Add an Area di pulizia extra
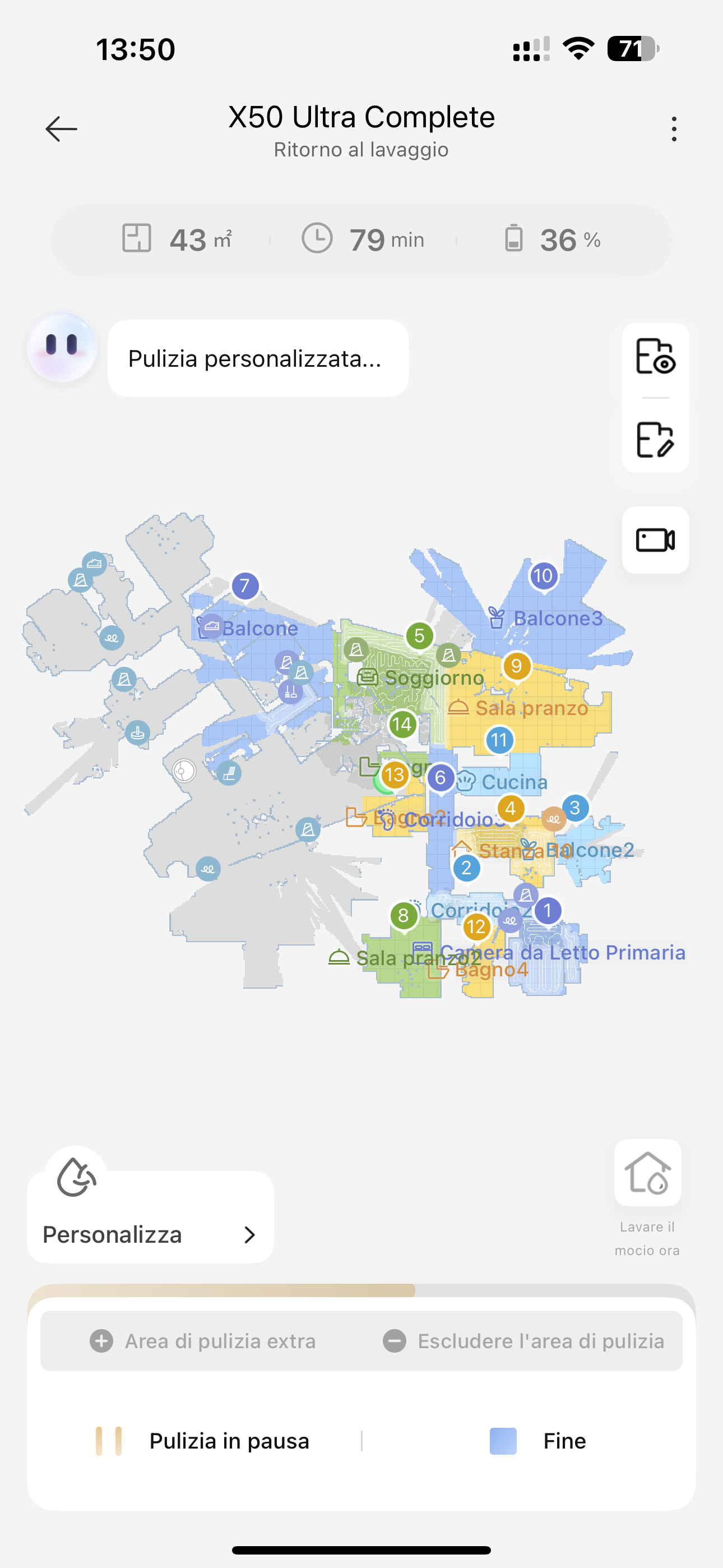This screenshot has width=723, height=1568. [203, 1341]
